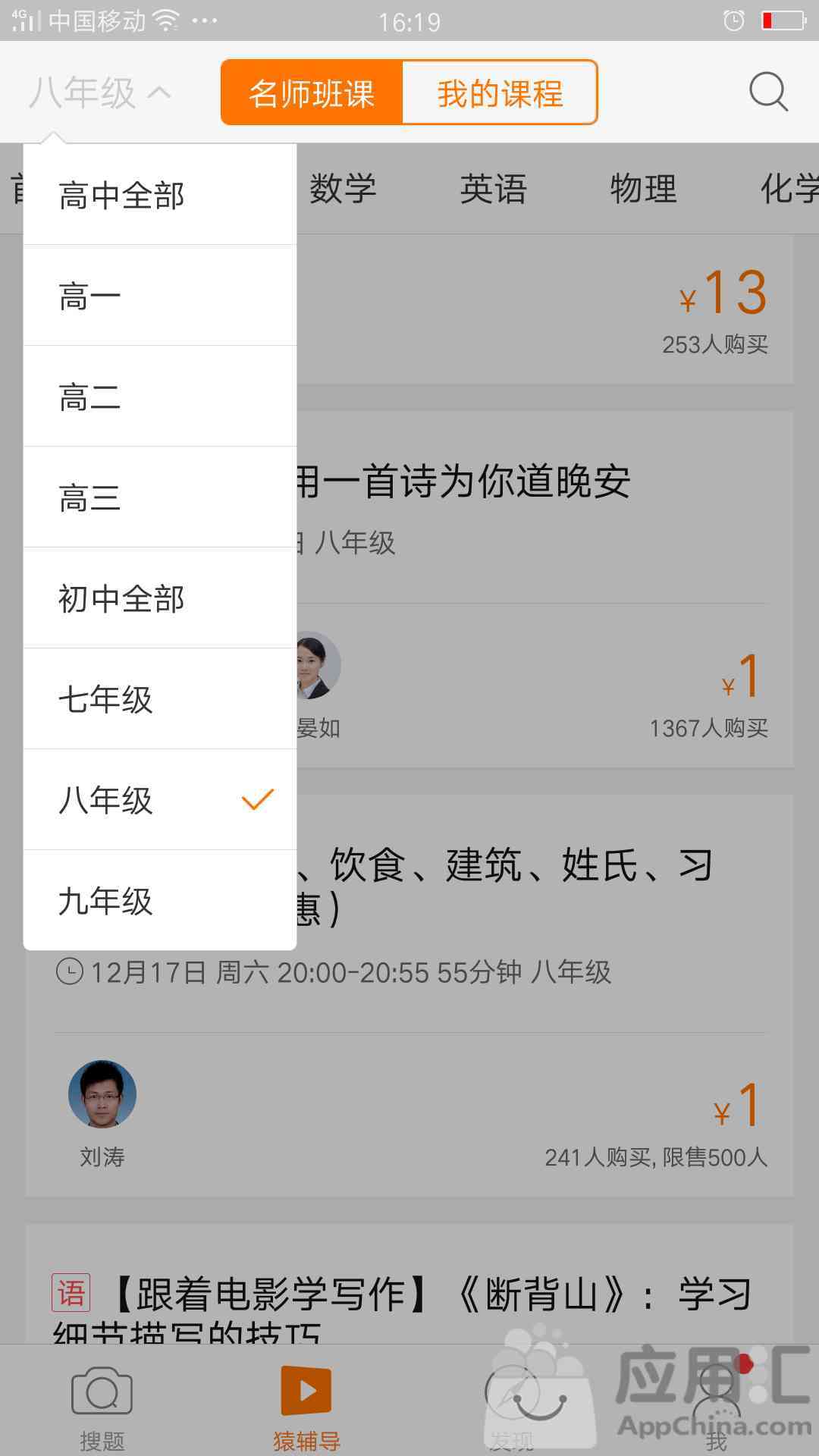819x1456 pixels.
Task: Select 高三 in the grade list
Action: tap(159, 497)
